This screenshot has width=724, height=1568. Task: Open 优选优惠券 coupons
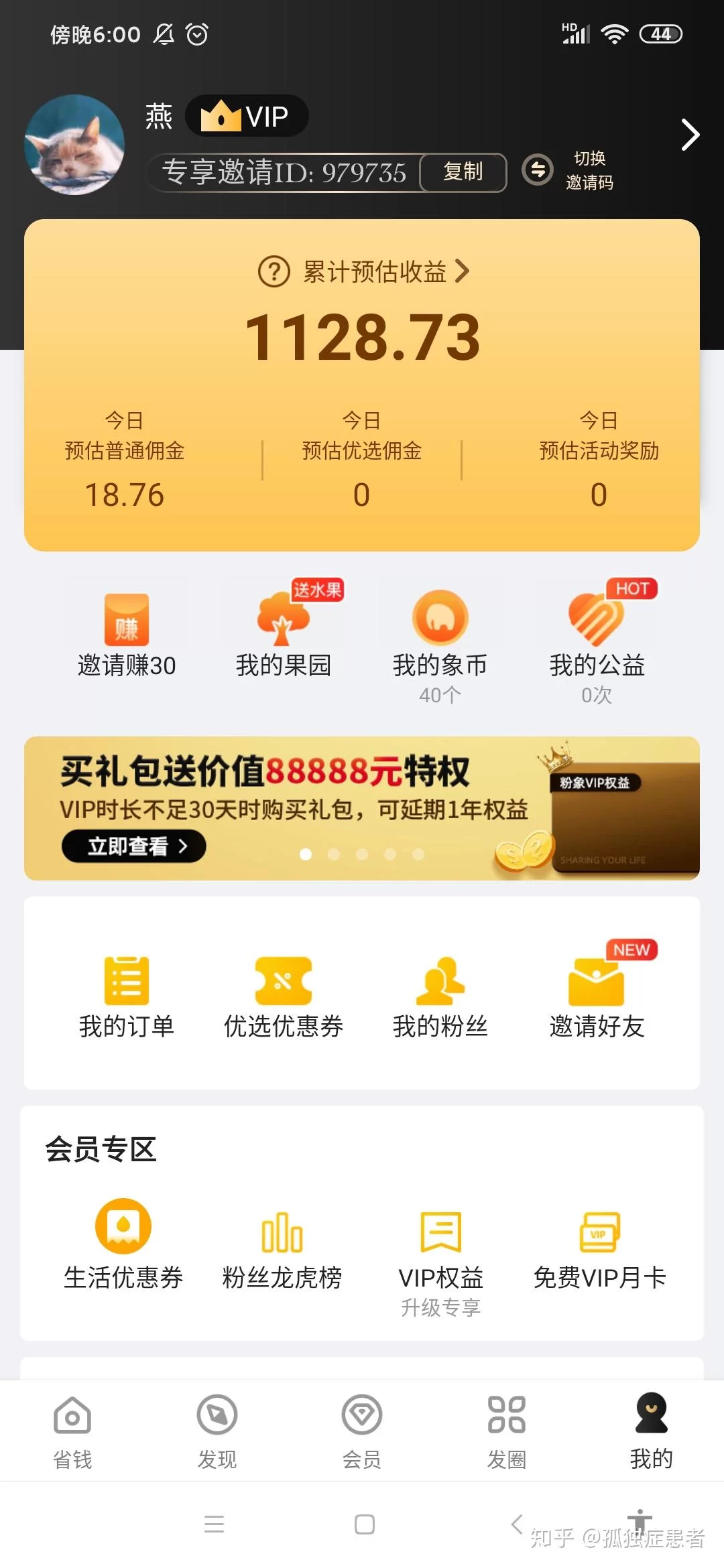click(284, 996)
